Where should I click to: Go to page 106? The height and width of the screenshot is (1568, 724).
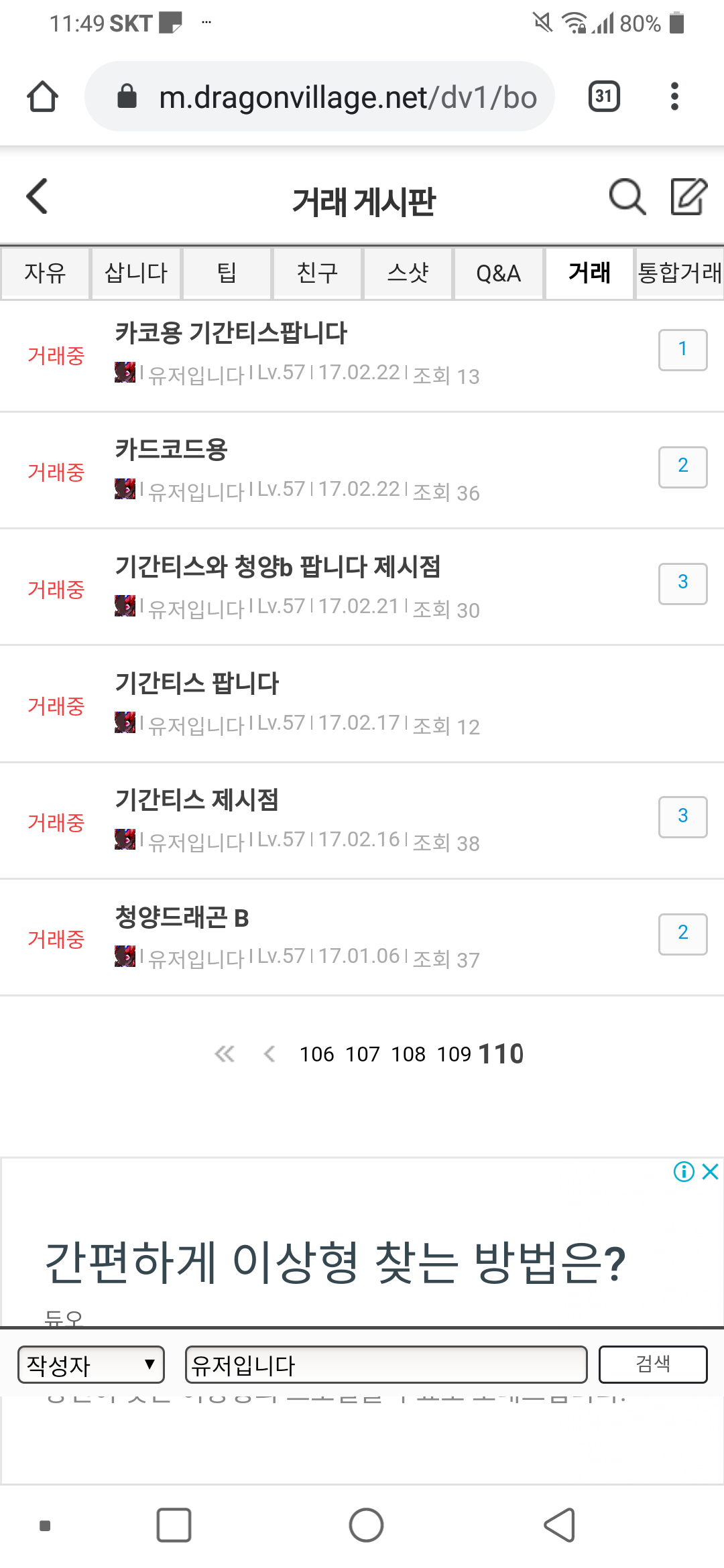(316, 1054)
